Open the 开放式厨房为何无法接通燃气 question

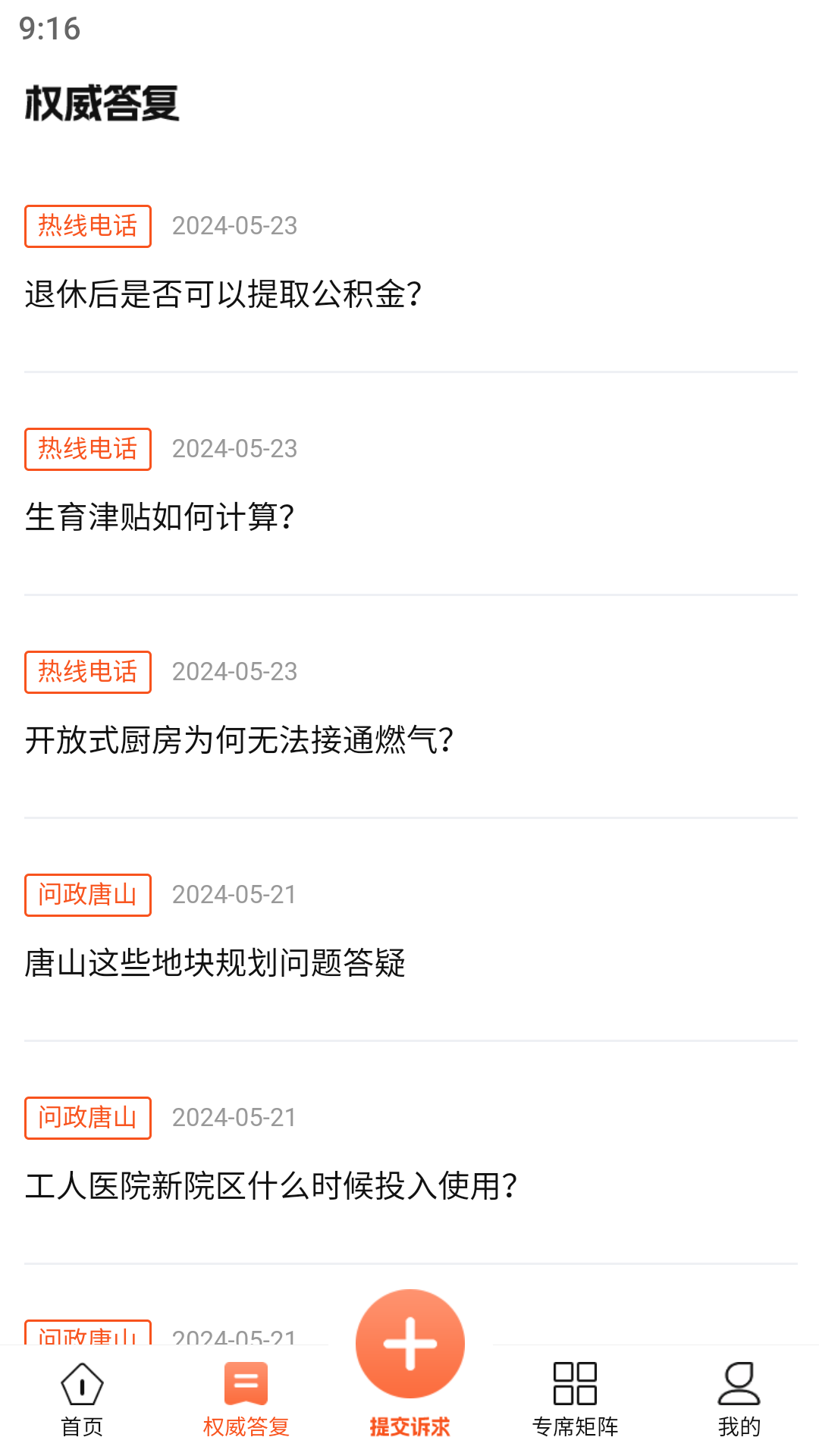click(x=240, y=737)
